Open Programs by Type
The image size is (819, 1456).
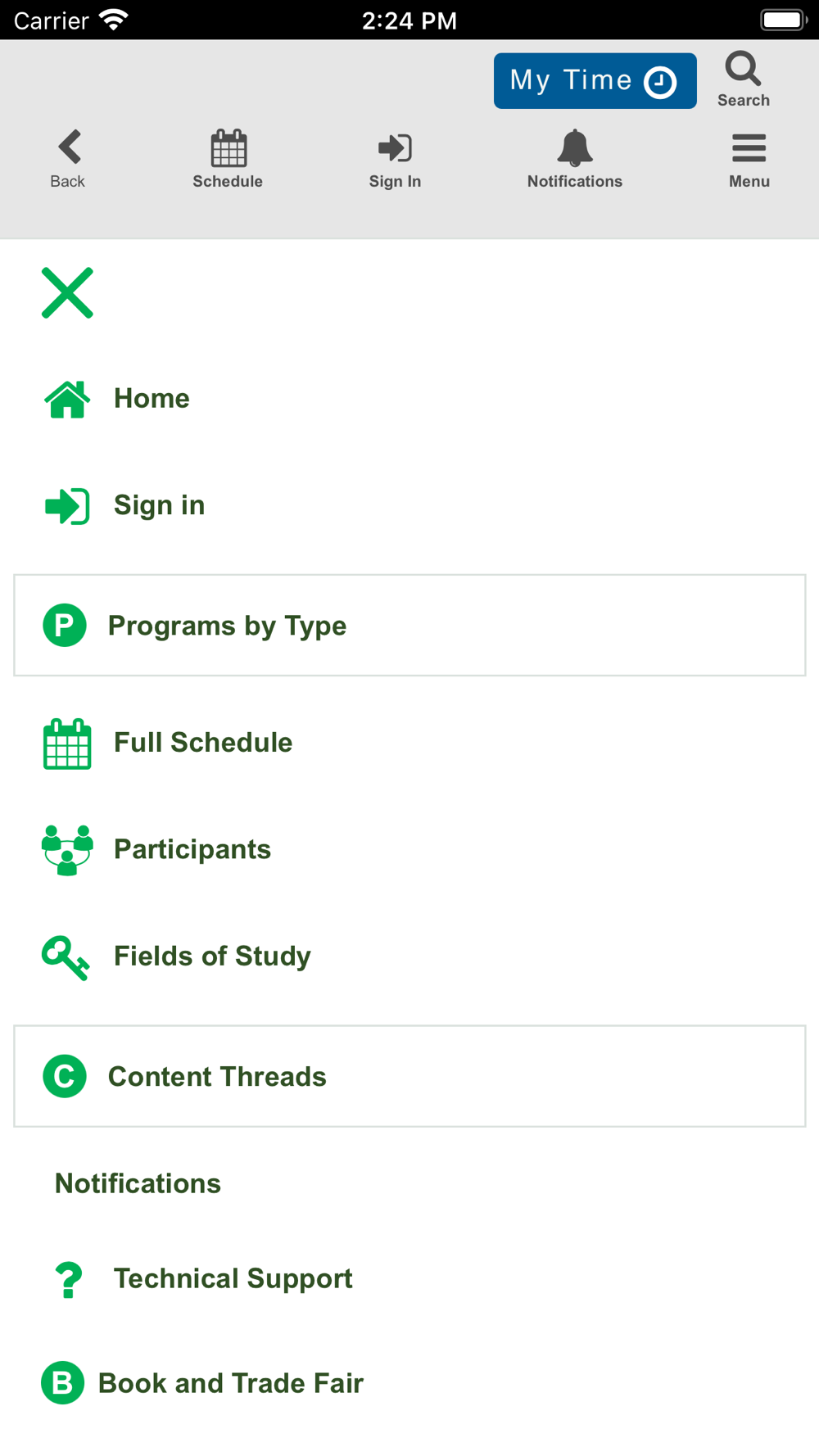tap(409, 626)
